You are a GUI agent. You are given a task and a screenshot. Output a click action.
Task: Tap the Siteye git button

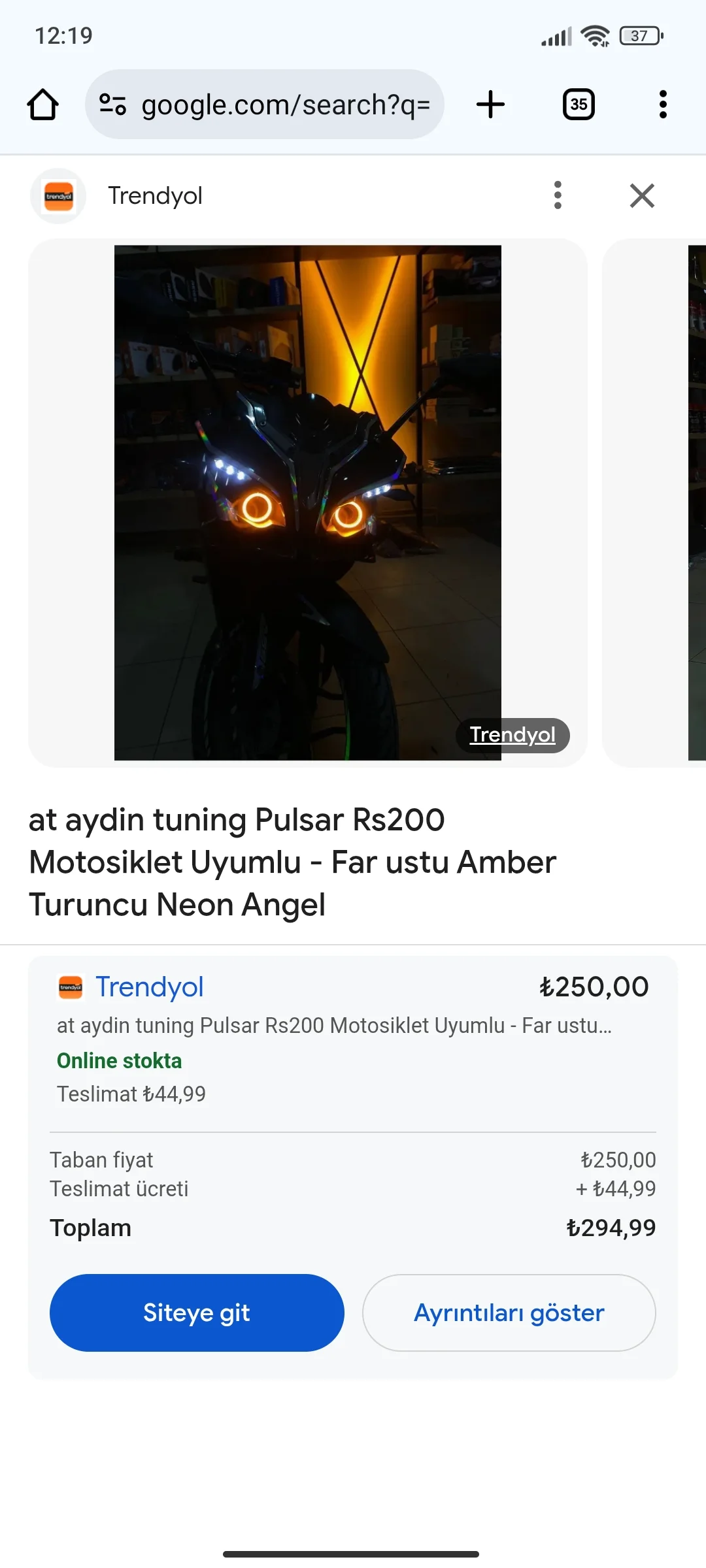pos(197,1313)
